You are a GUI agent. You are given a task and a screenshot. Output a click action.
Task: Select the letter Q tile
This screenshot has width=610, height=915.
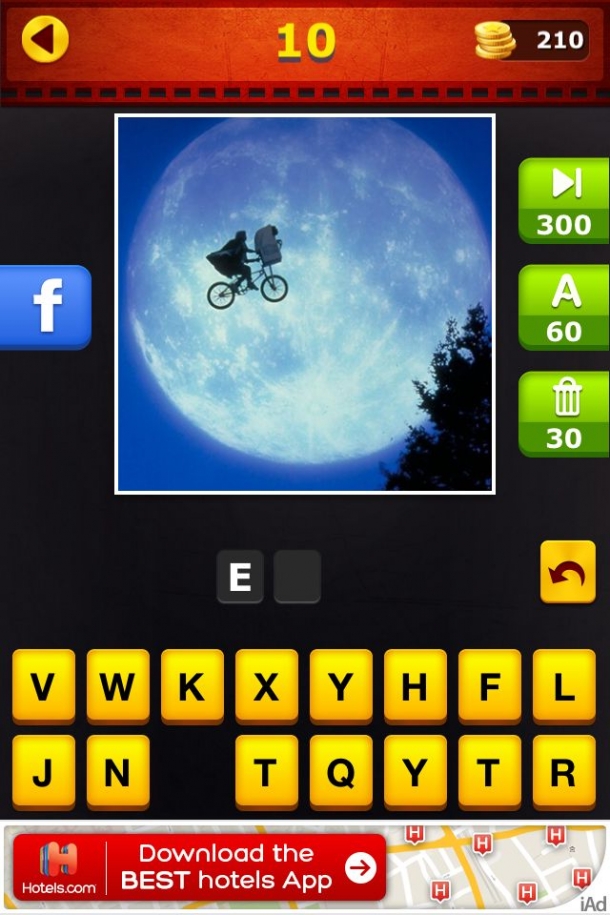[x=341, y=772]
